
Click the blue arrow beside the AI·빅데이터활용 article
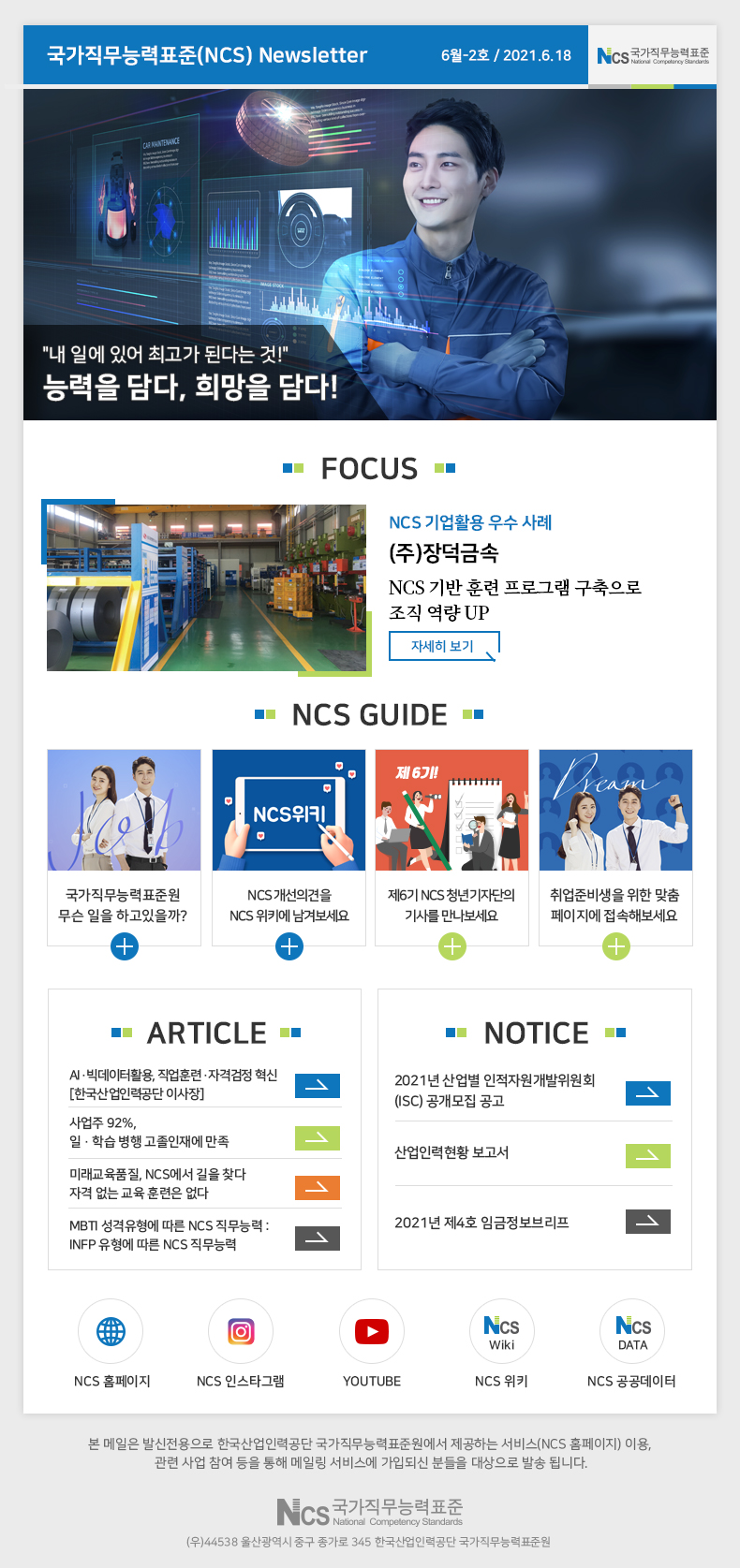(318, 1086)
